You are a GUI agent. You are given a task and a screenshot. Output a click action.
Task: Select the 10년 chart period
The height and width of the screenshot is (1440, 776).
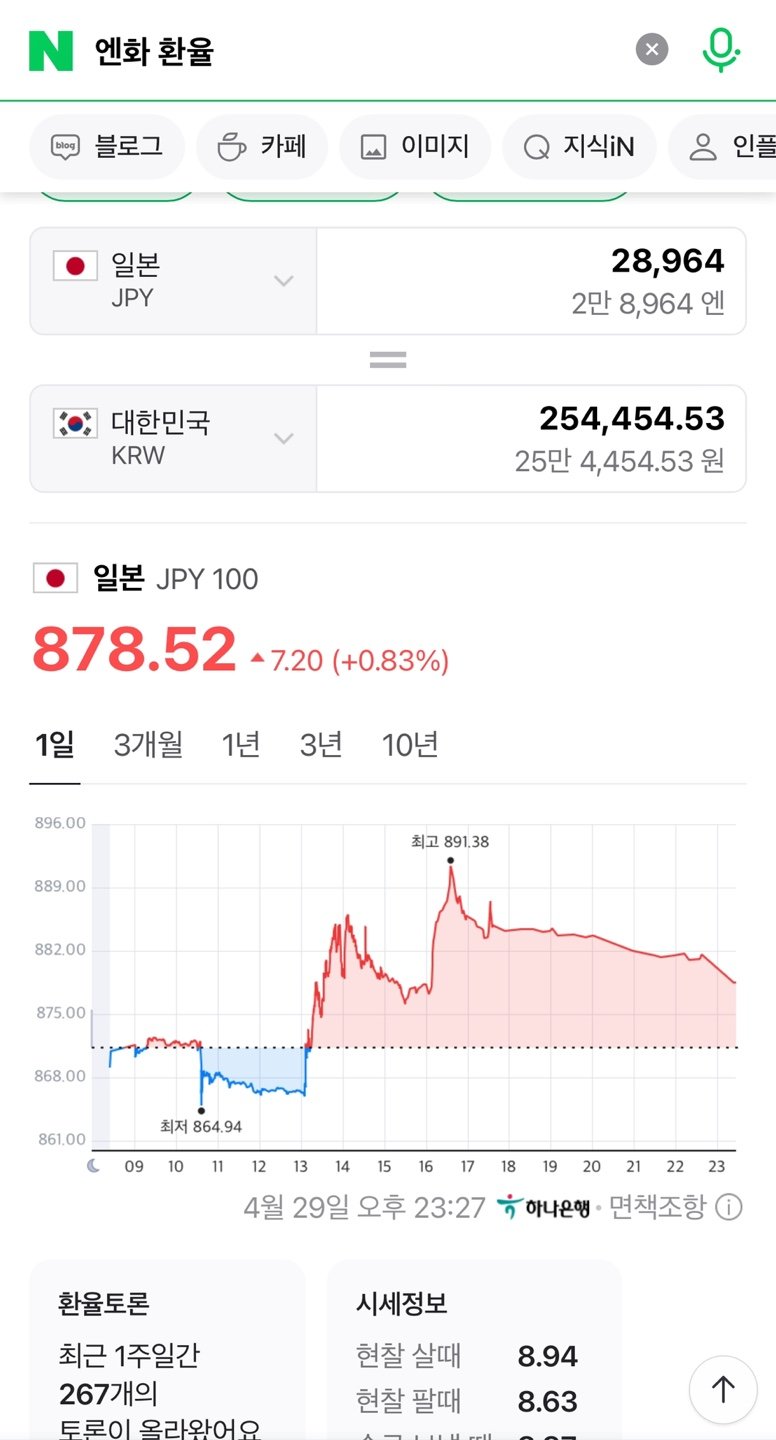click(x=410, y=745)
